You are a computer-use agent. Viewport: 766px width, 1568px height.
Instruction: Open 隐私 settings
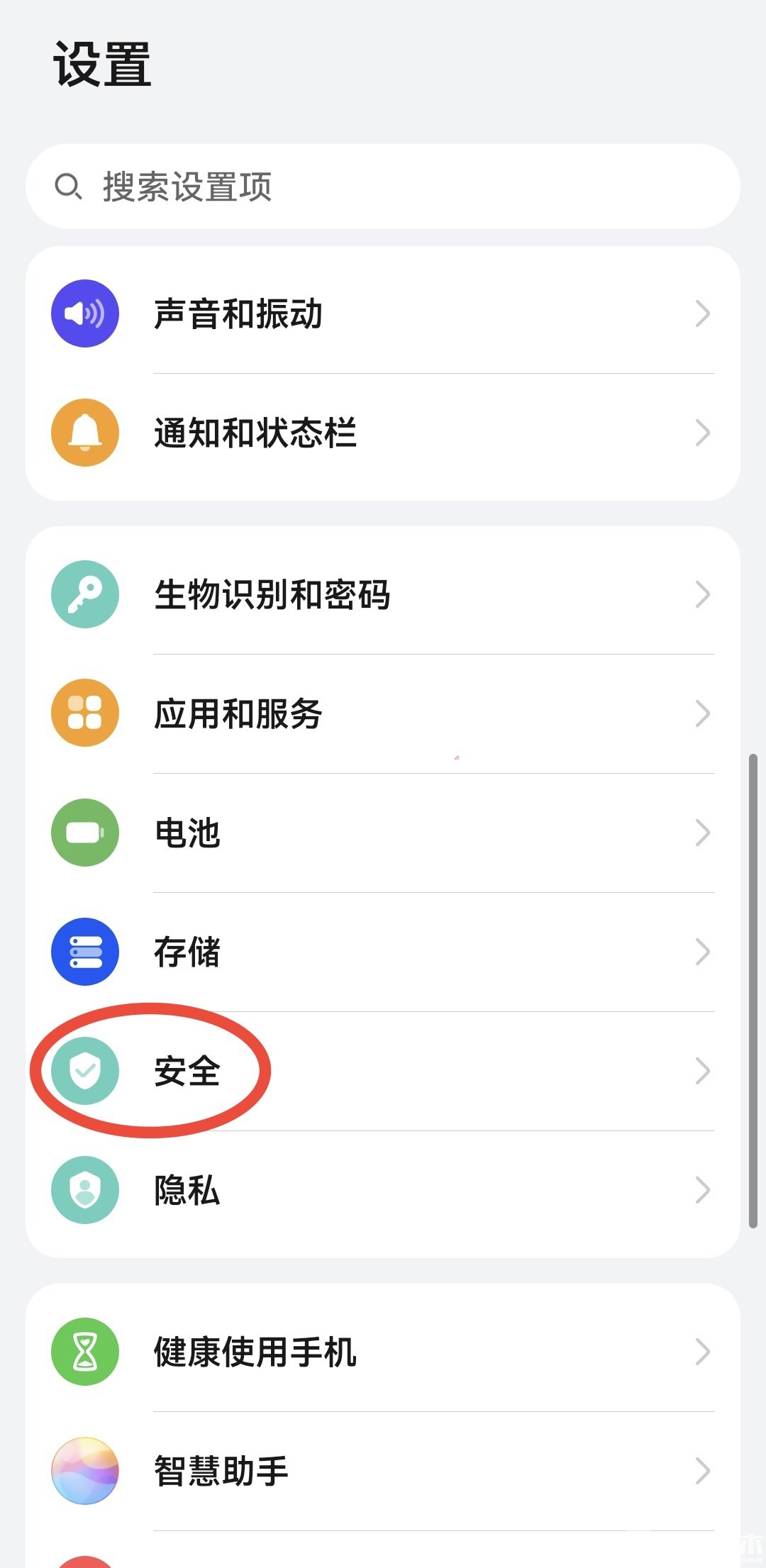coord(383,1190)
